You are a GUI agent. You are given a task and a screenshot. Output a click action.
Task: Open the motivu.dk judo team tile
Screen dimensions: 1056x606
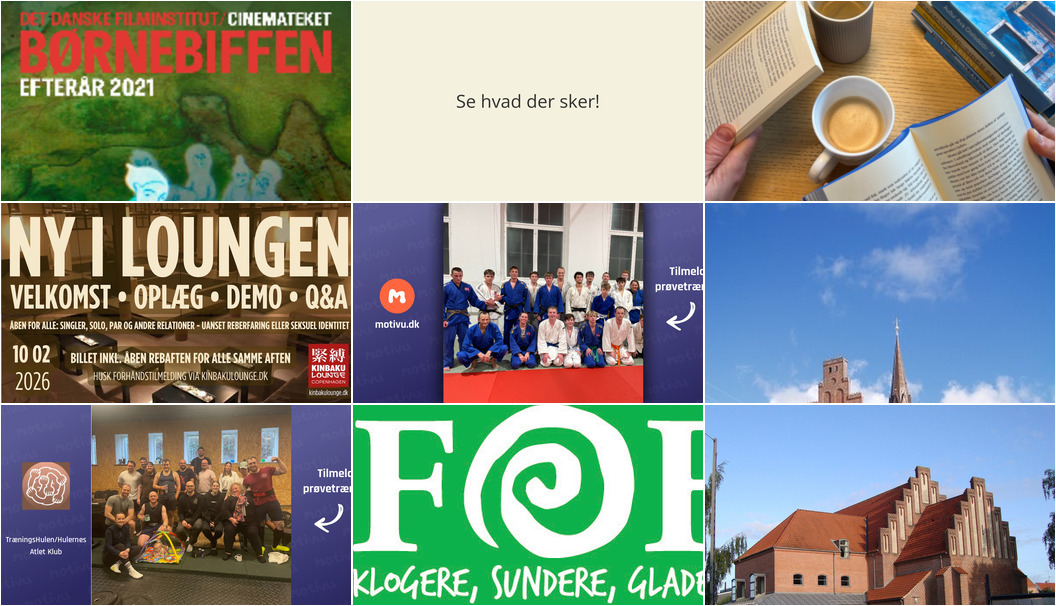tap(527, 302)
